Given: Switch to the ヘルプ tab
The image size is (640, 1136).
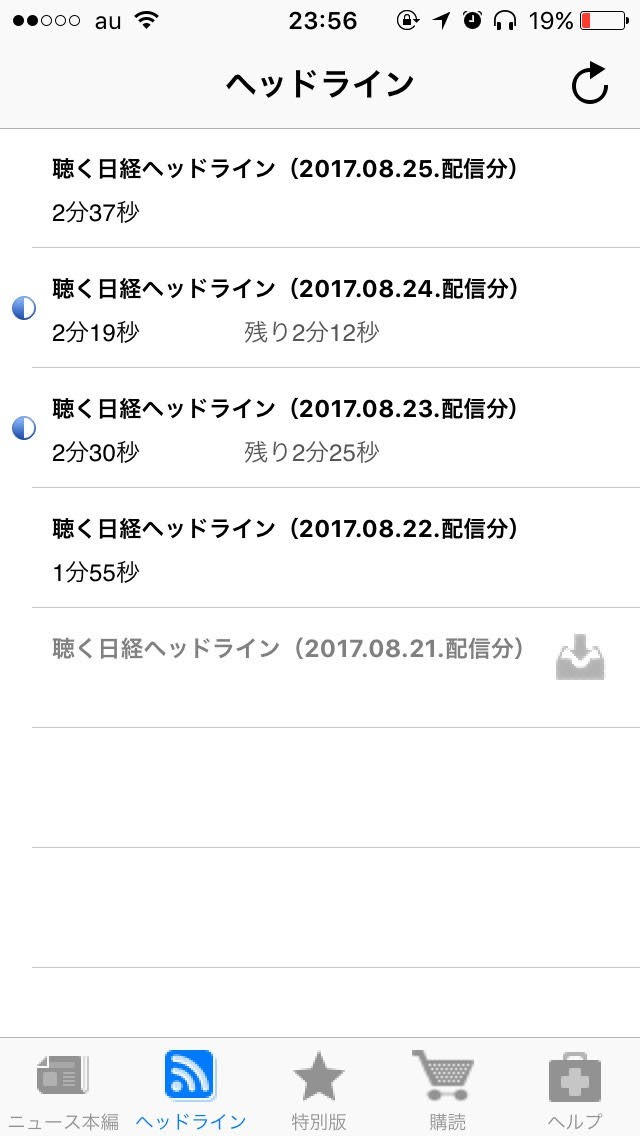Looking at the screenshot, I should tap(575, 1089).
